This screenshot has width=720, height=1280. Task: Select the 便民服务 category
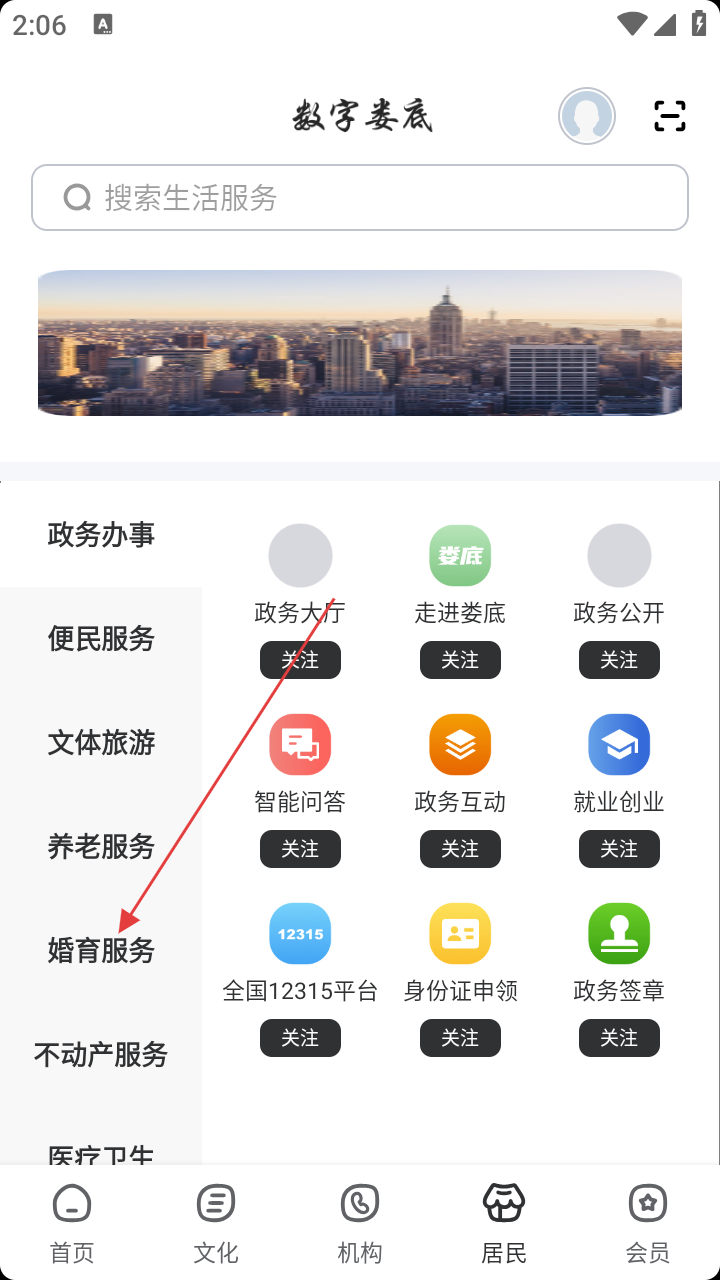coord(101,638)
